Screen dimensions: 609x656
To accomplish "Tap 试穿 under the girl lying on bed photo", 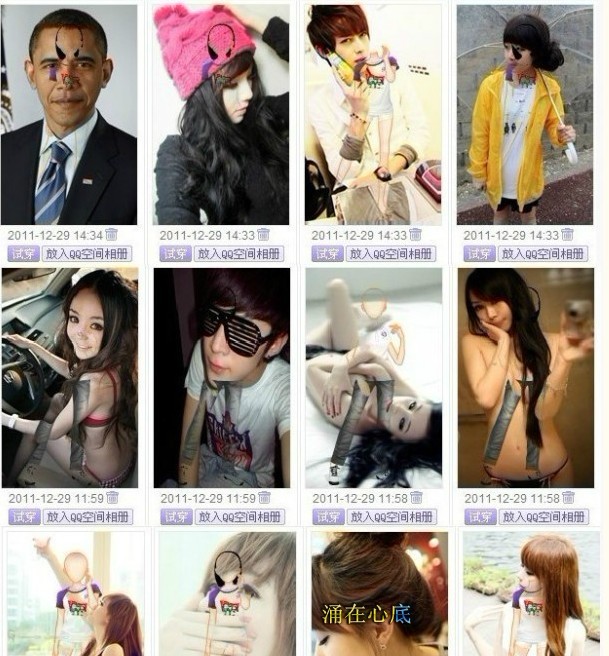I will (x=327, y=517).
